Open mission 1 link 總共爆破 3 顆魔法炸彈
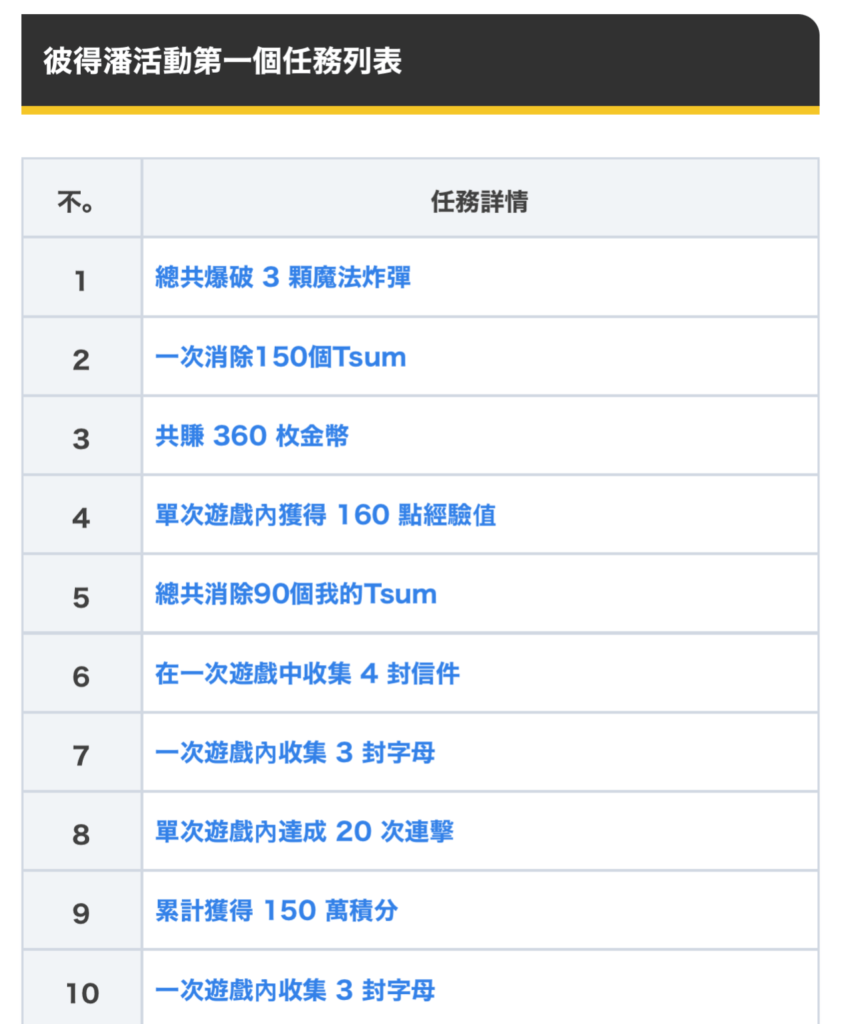Image resolution: width=841 pixels, height=1024 pixels. point(283,278)
